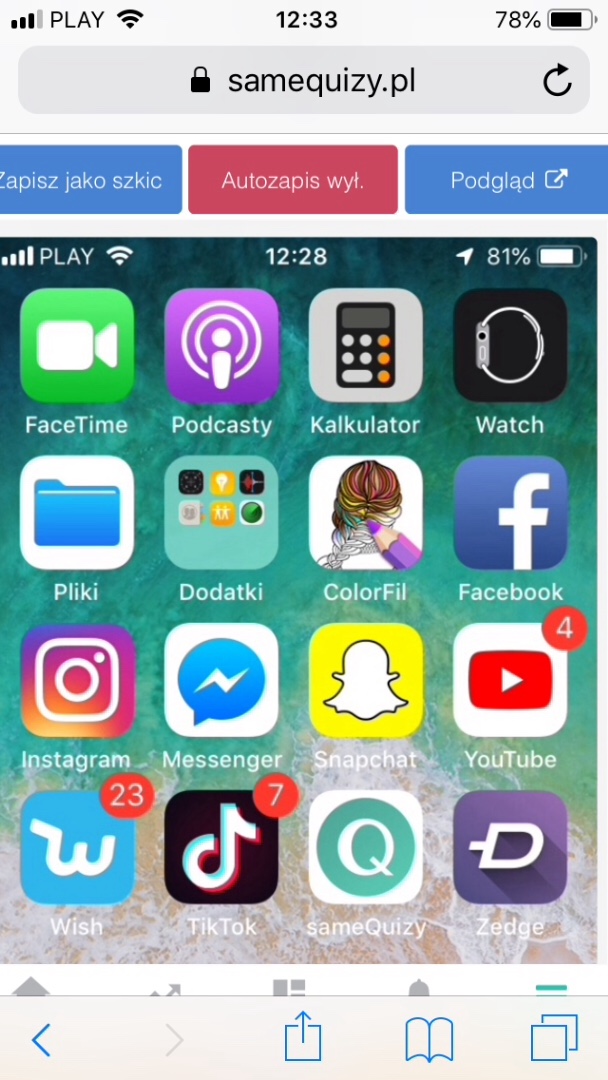
Task: Reload the current page
Action: coord(557,81)
